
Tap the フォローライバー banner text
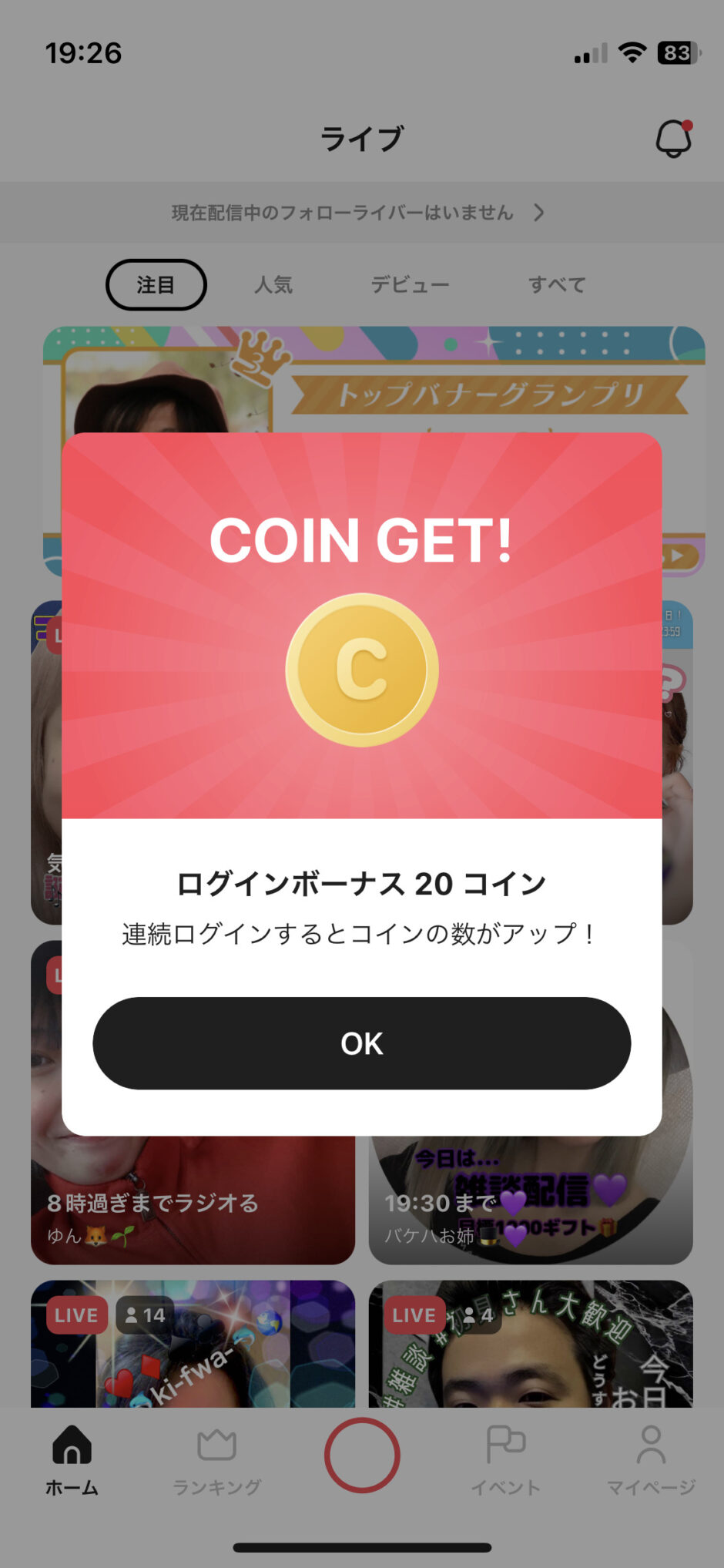click(x=341, y=213)
